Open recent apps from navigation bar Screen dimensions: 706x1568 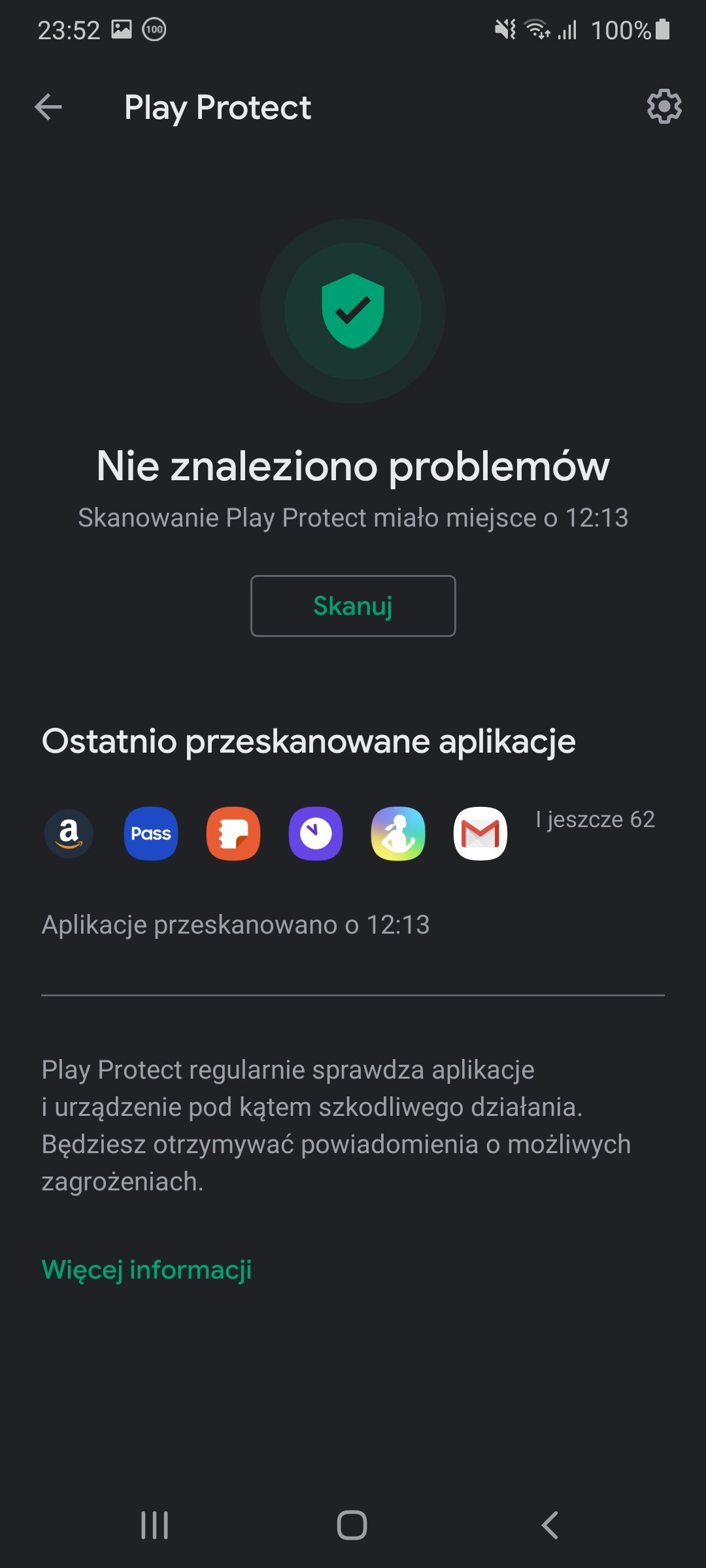(155, 1526)
